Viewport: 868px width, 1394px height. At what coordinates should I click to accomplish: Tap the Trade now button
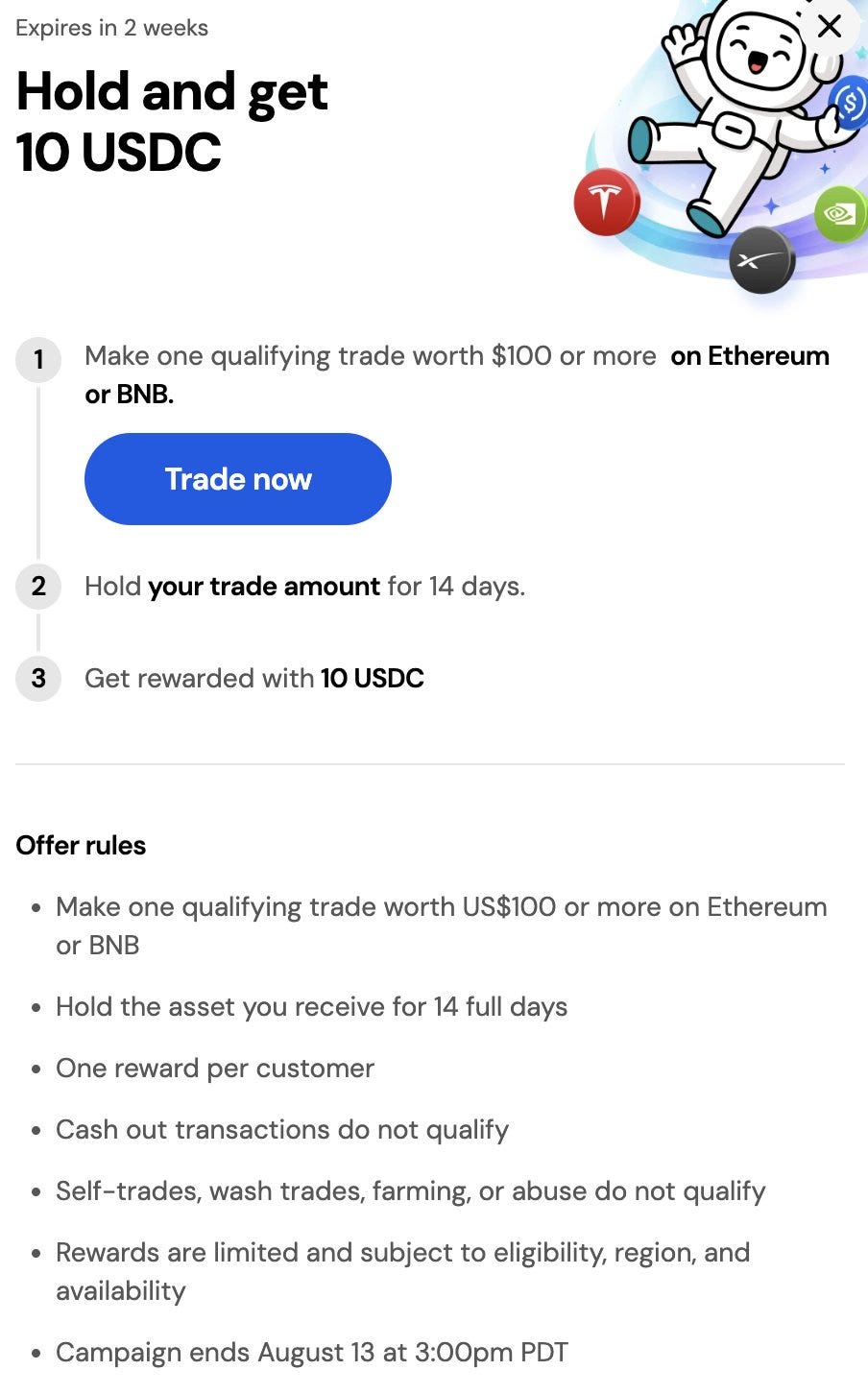(238, 479)
